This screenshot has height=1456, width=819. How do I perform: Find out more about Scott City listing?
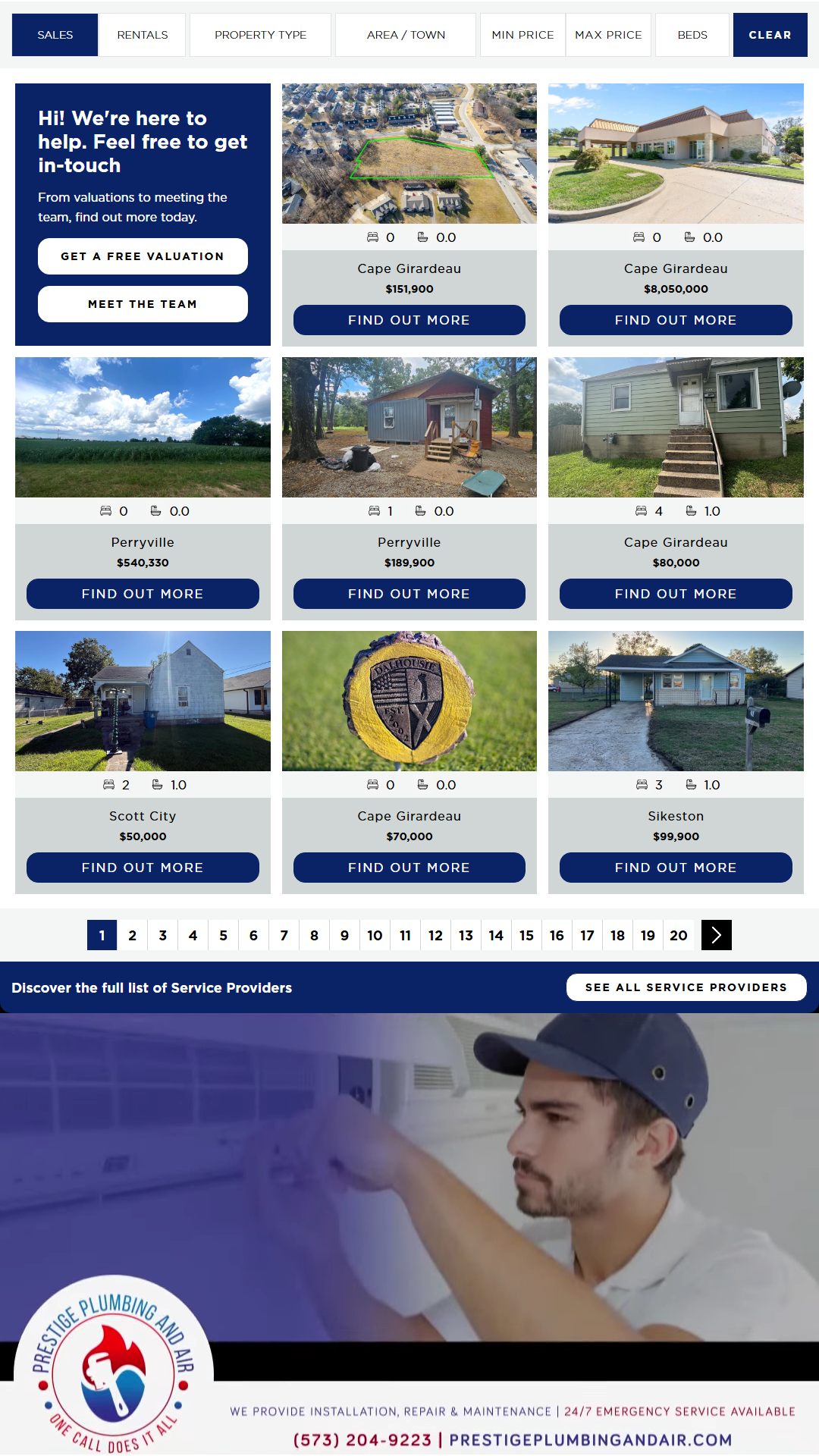143,868
